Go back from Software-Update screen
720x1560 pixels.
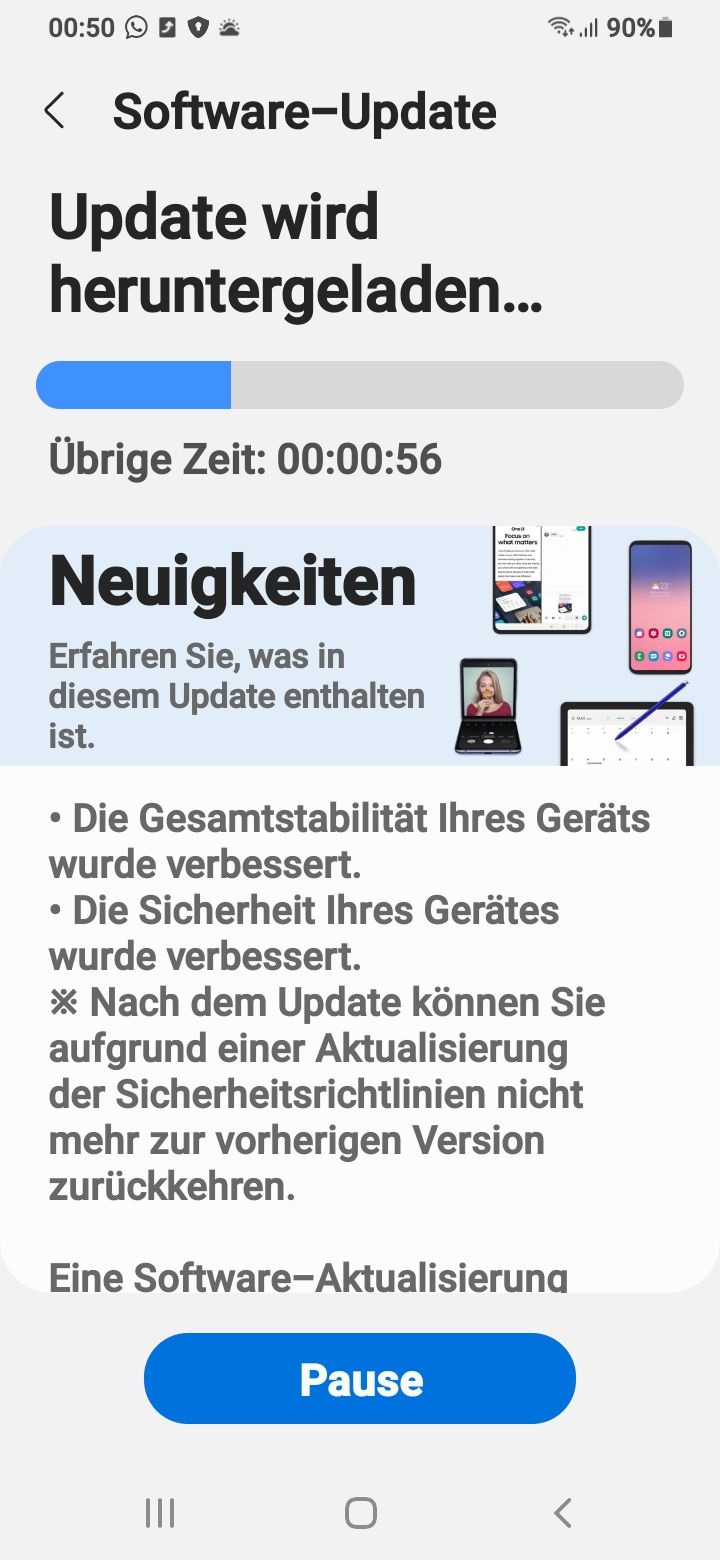55,111
